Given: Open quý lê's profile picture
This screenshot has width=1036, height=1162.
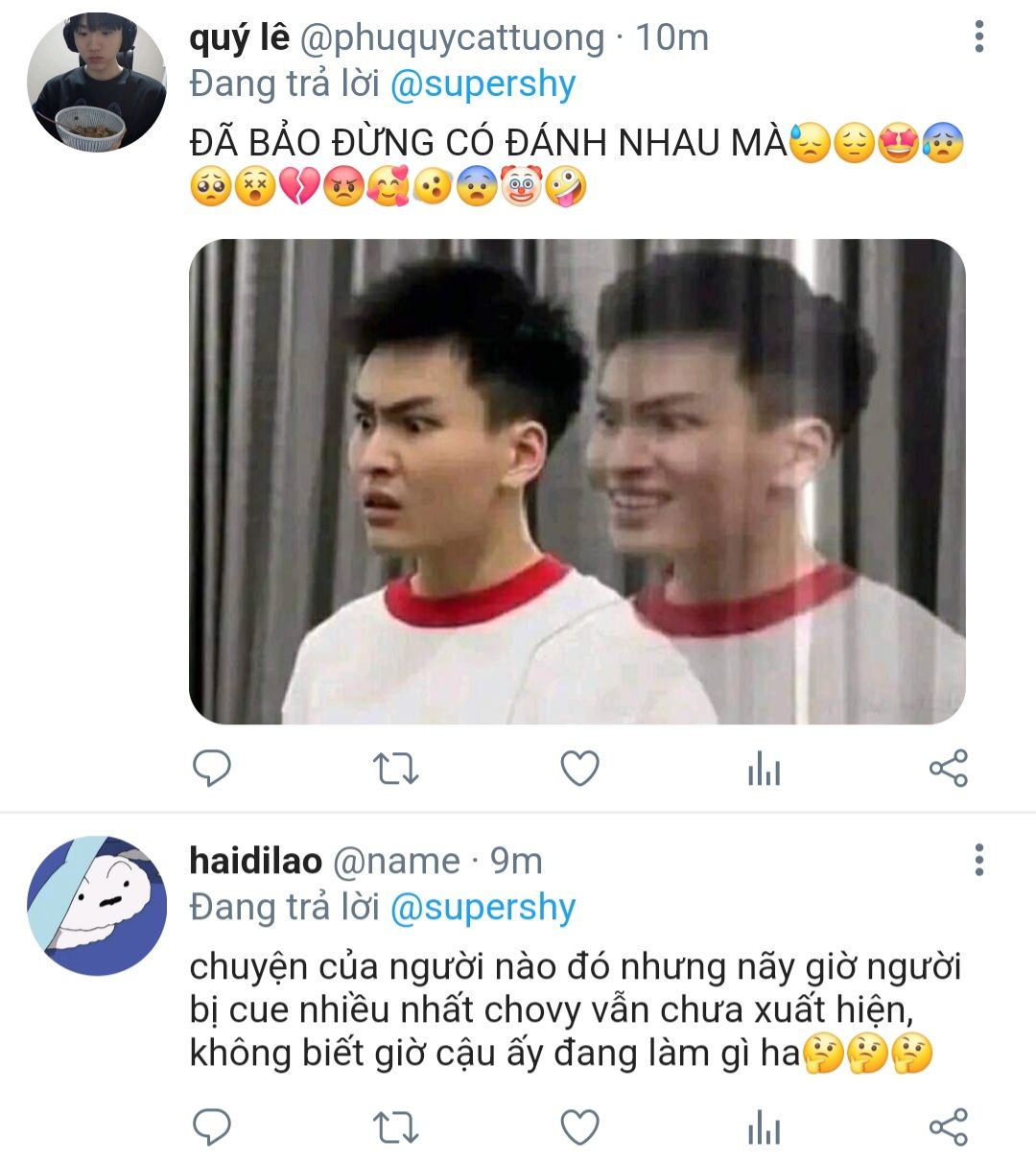Looking at the screenshot, I should pos(96,83).
